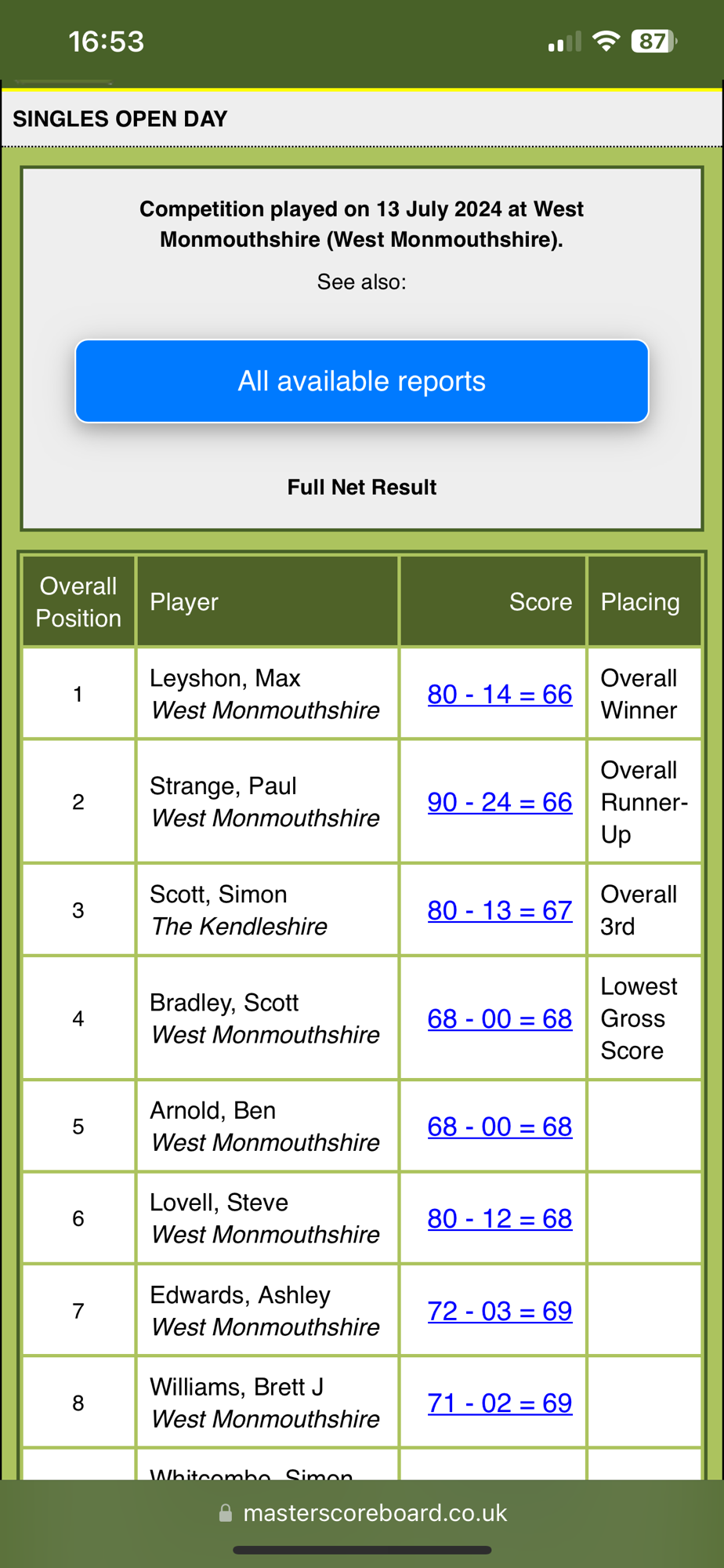The image size is (724, 1568).
Task: Open Paul Strange's score link 90 - 24 = 66
Action: tap(499, 802)
